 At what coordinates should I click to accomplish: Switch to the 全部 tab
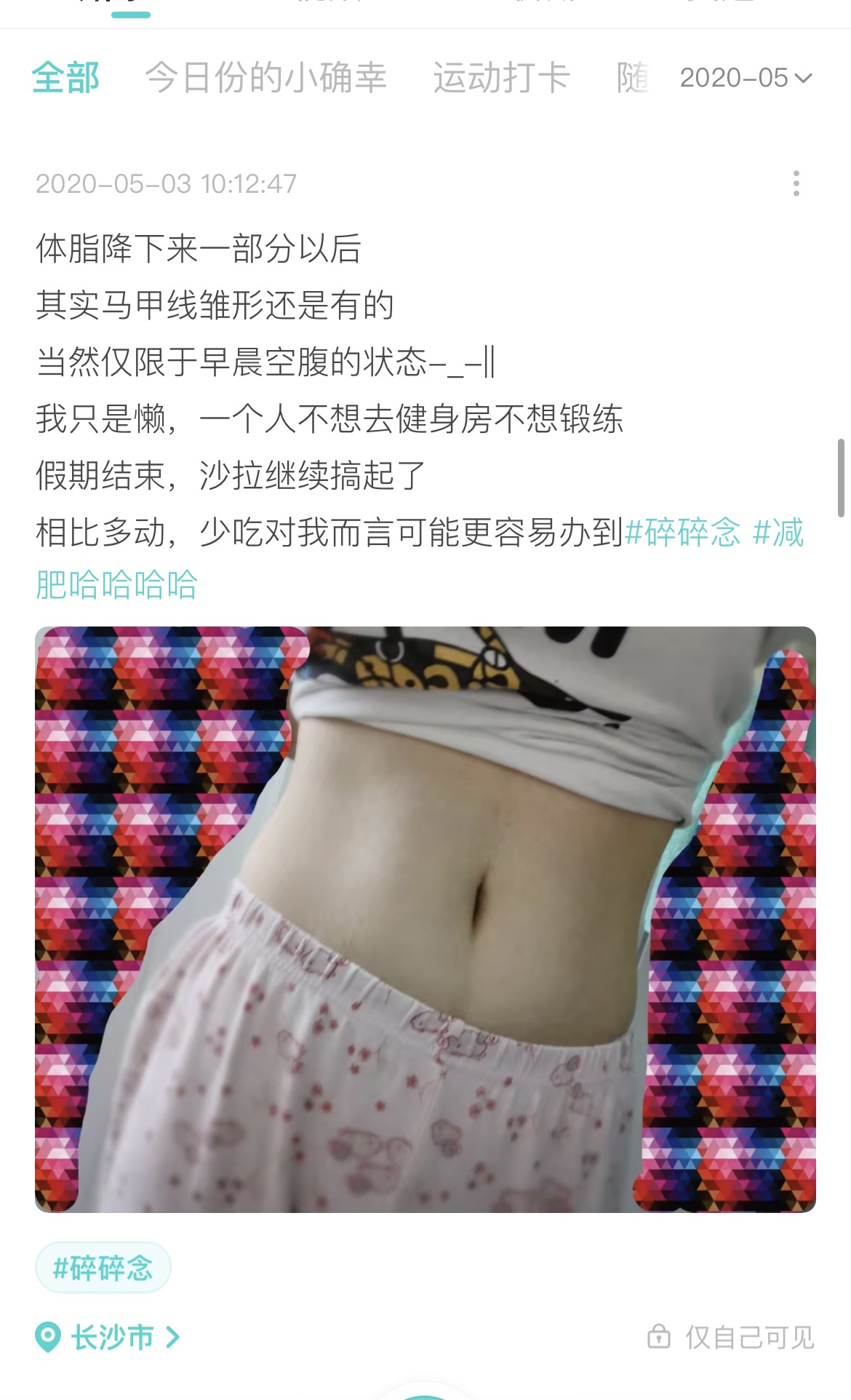tap(65, 78)
